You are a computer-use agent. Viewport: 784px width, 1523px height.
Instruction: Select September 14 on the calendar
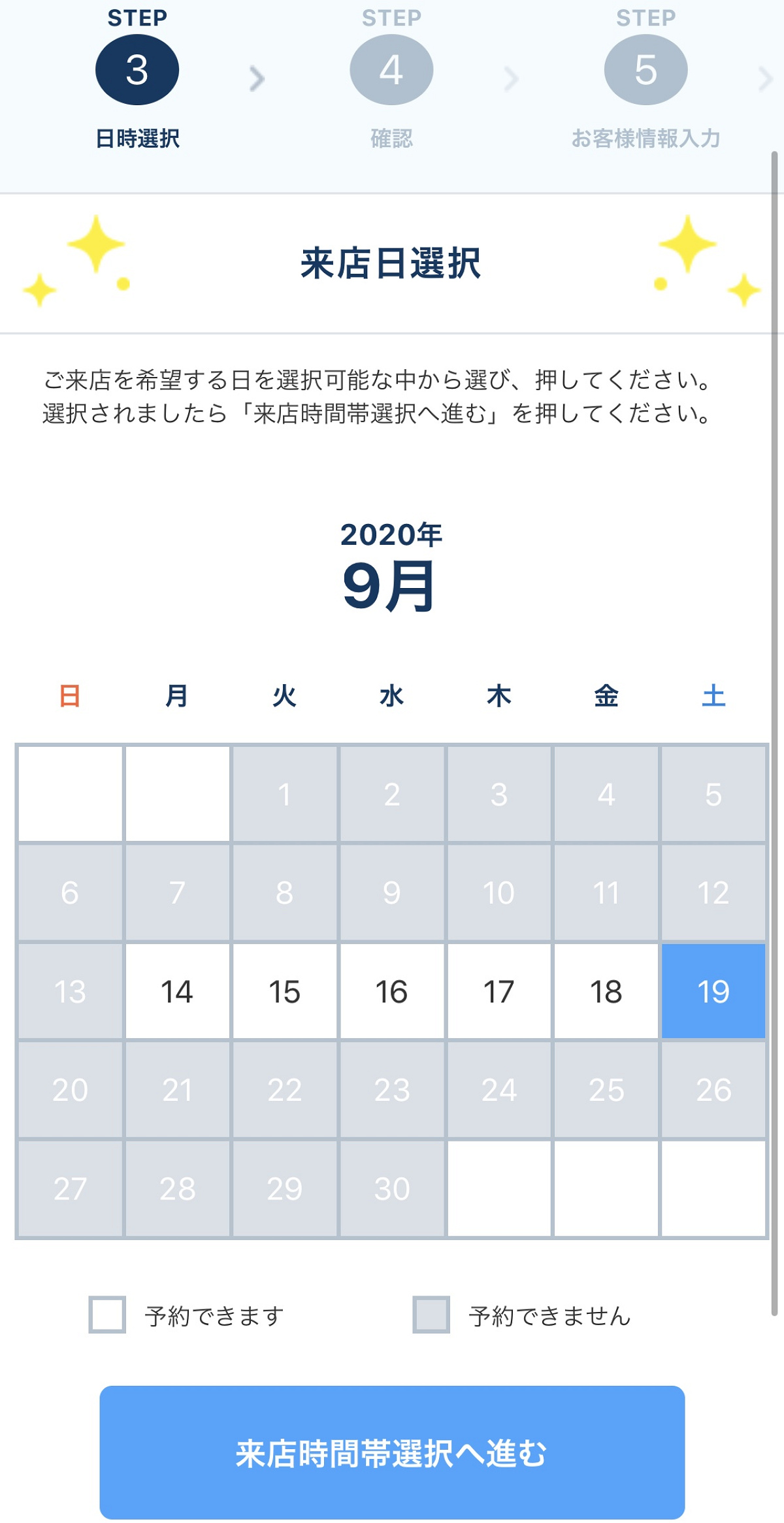(177, 992)
